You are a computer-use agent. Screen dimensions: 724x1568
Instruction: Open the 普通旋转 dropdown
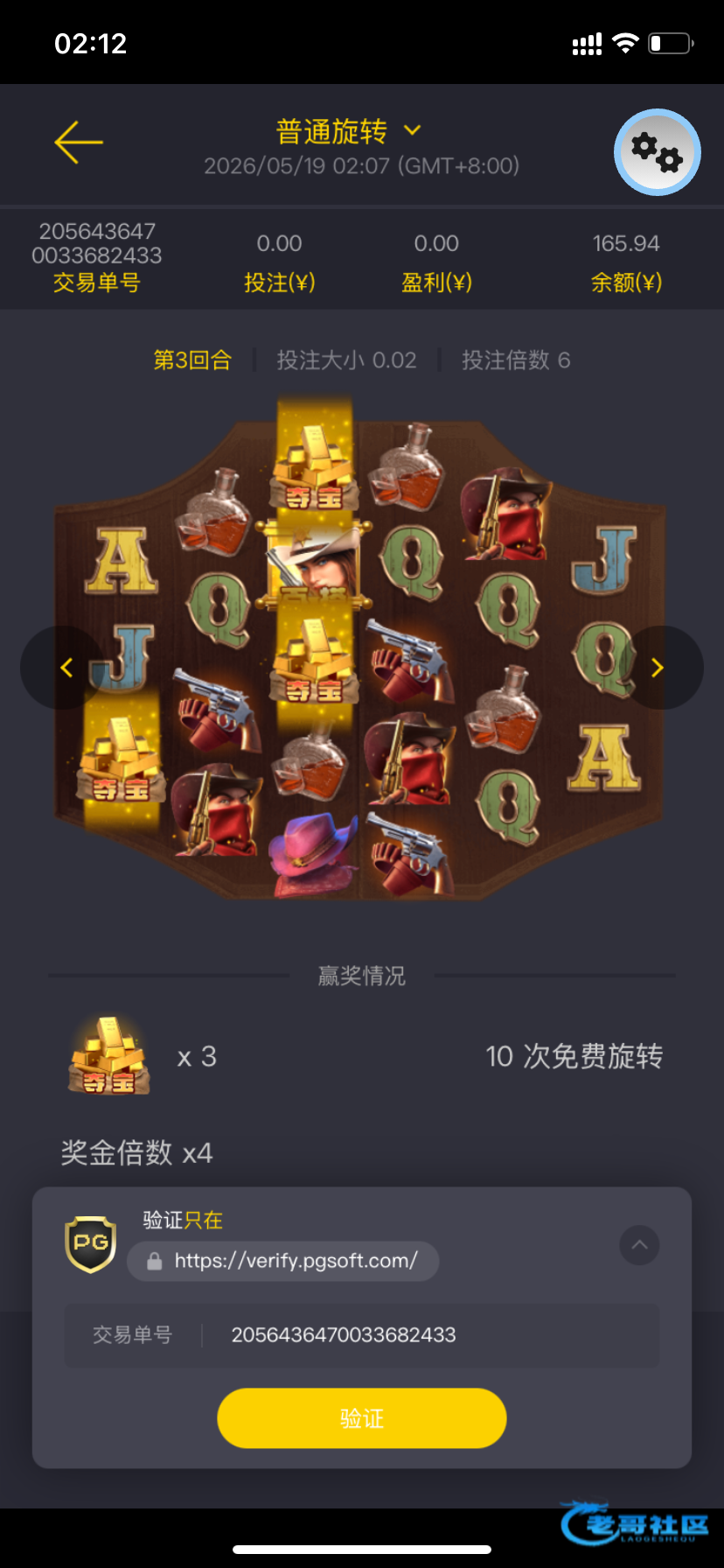point(349,131)
